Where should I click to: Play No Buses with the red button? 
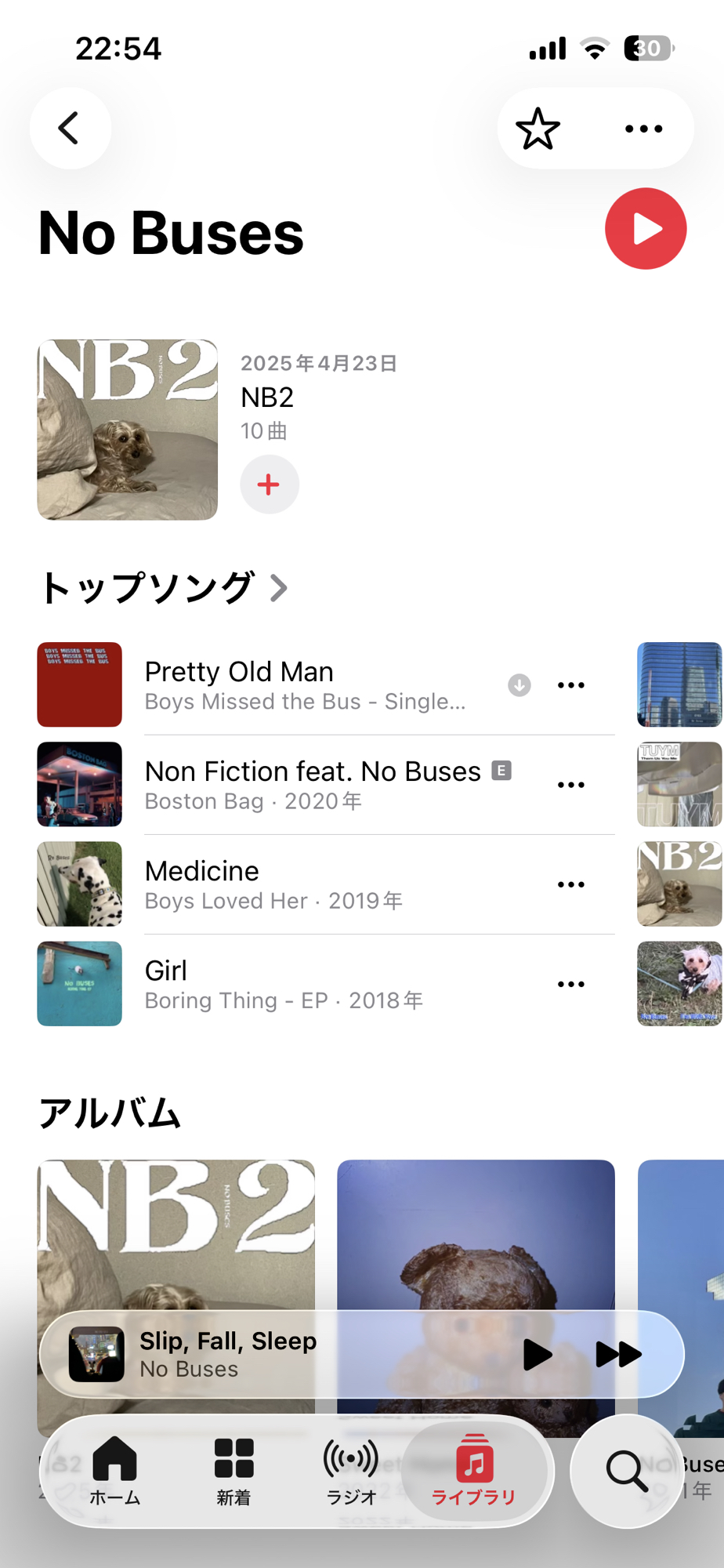pos(646,229)
